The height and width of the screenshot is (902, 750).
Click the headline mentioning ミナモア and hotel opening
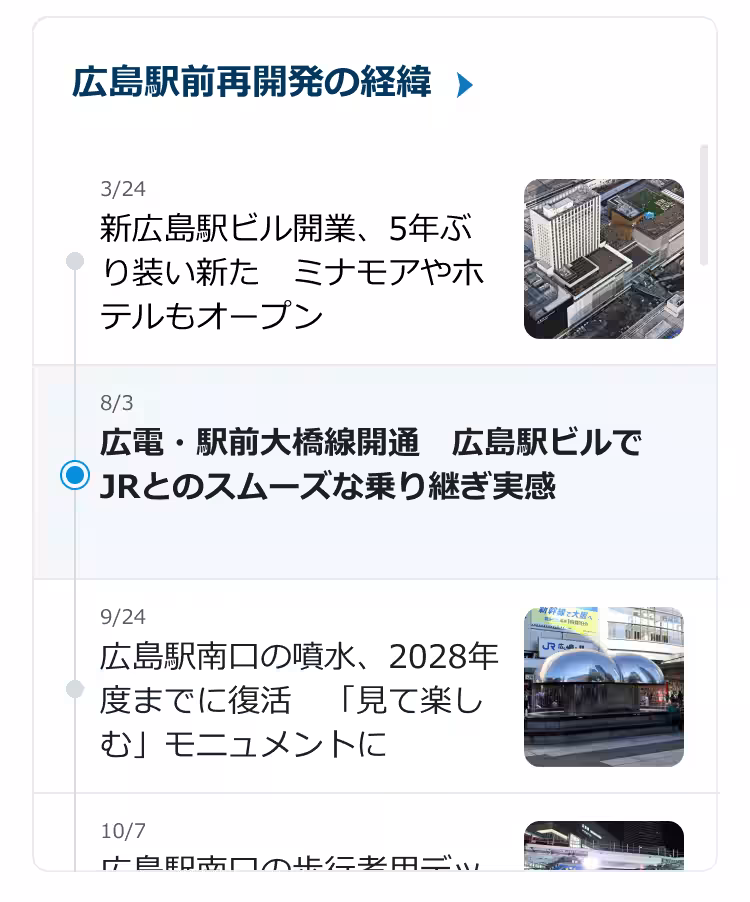point(290,270)
